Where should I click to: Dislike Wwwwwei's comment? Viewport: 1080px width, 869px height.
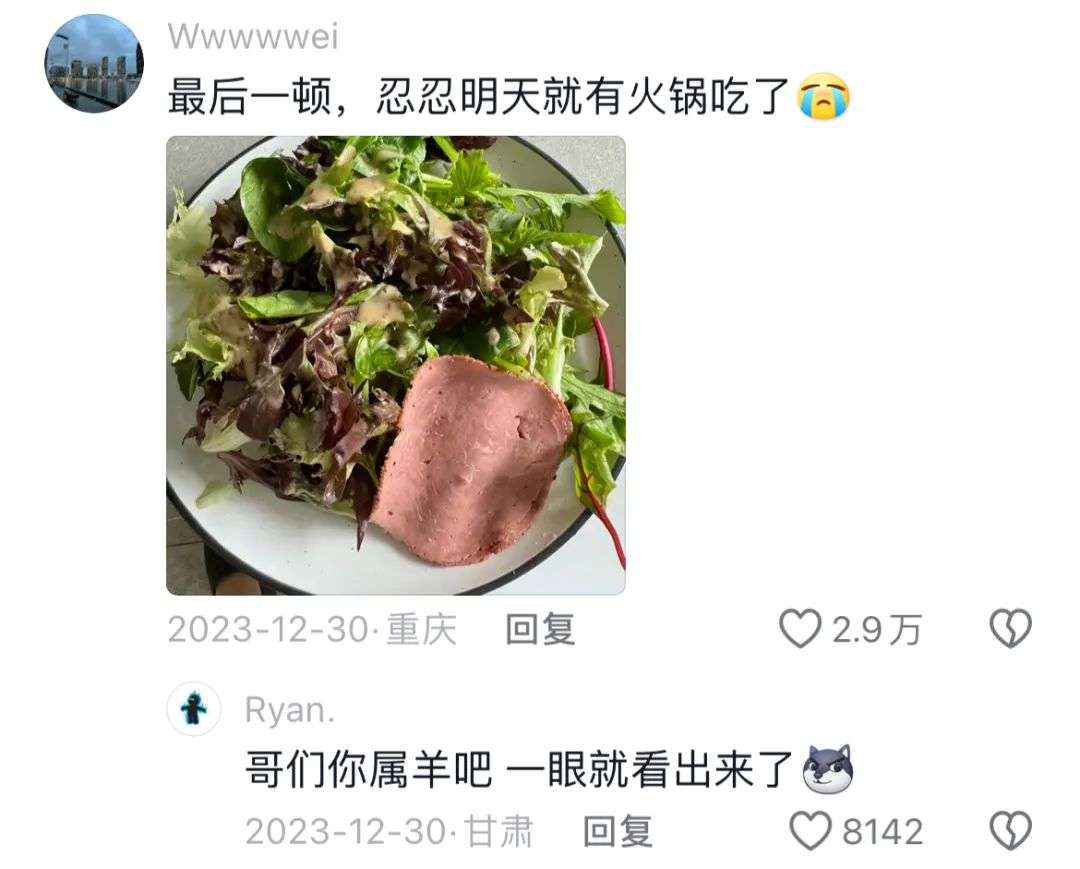pos(1010,629)
